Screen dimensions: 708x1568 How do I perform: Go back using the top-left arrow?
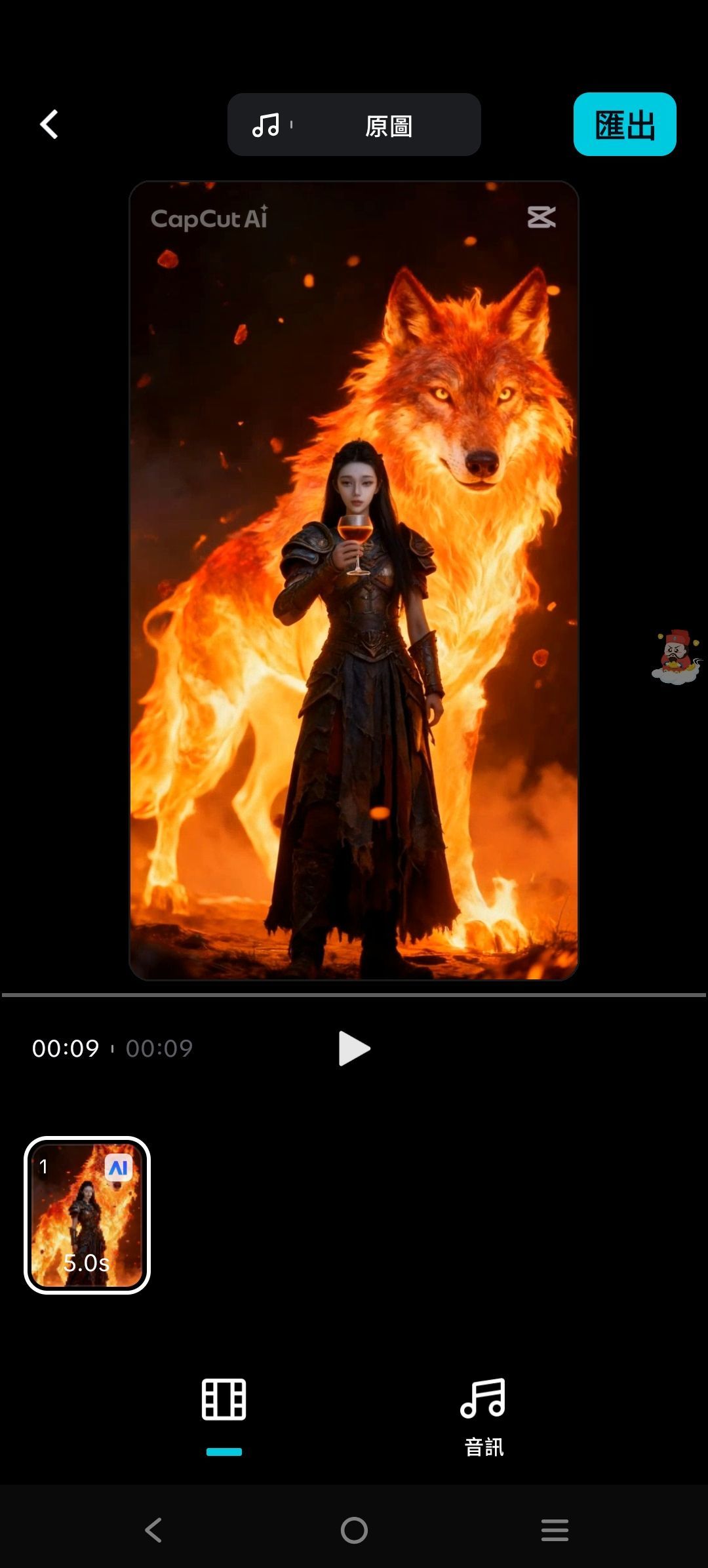pos(49,125)
